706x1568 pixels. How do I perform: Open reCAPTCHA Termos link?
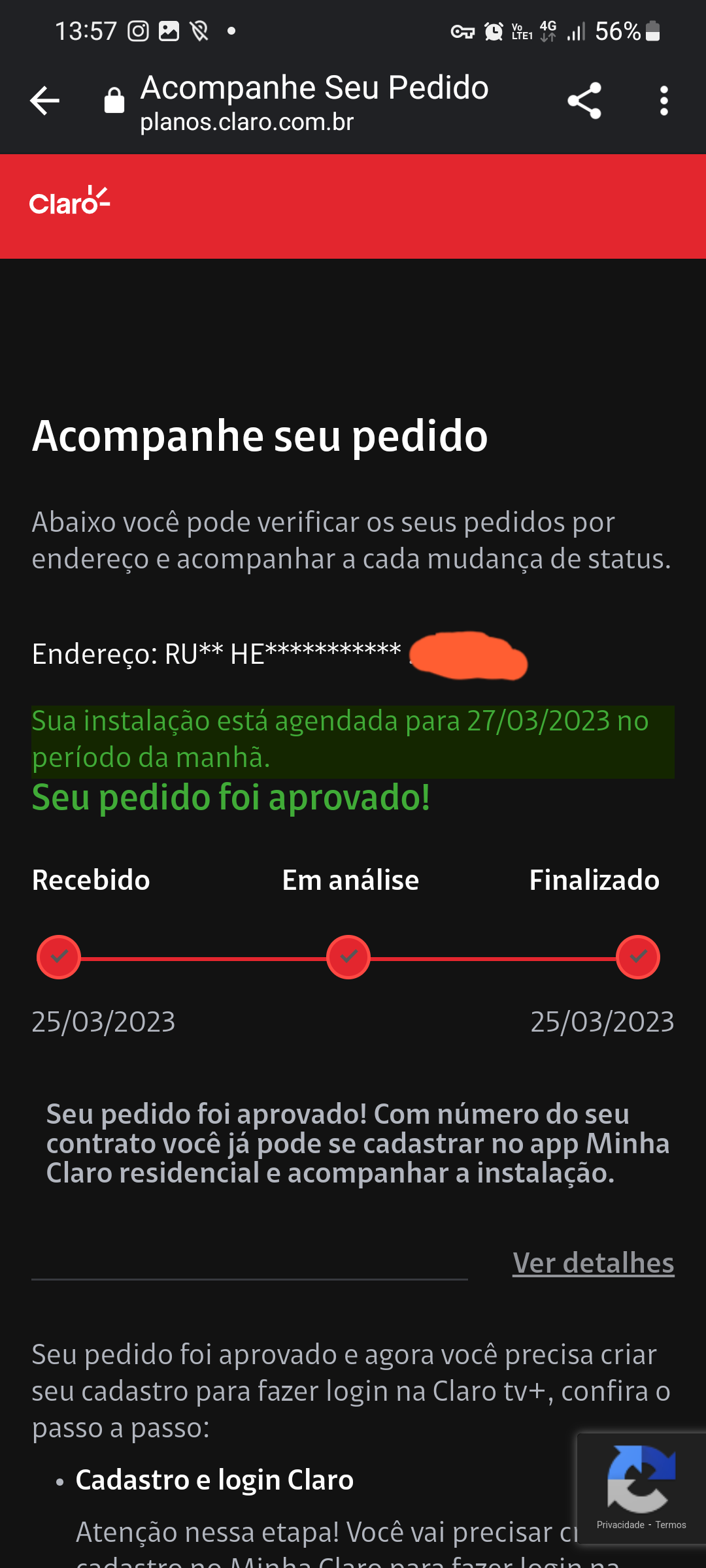671,1525
